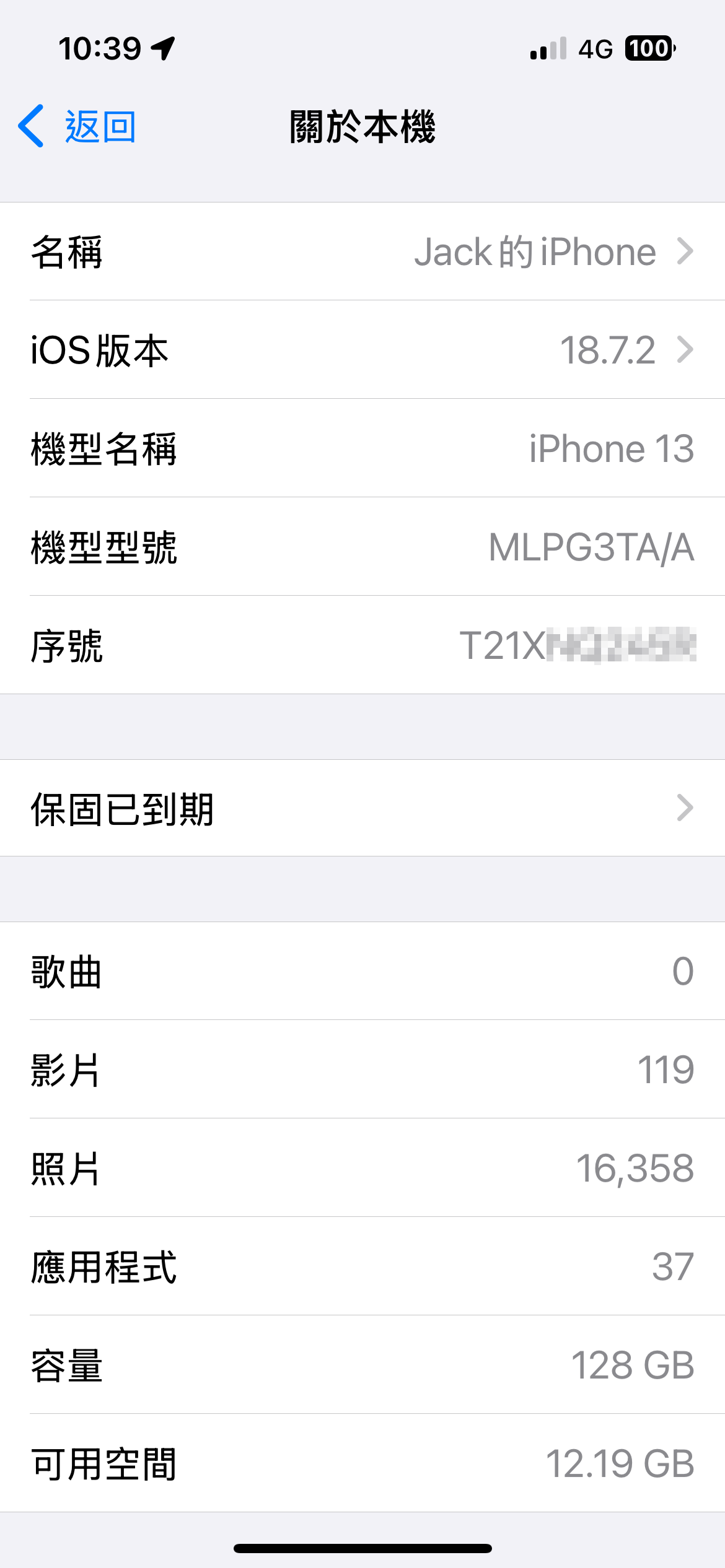The width and height of the screenshot is (725, 1568).
Task: Open the 保固已到期 warranty row
Action: coord(362,808)
